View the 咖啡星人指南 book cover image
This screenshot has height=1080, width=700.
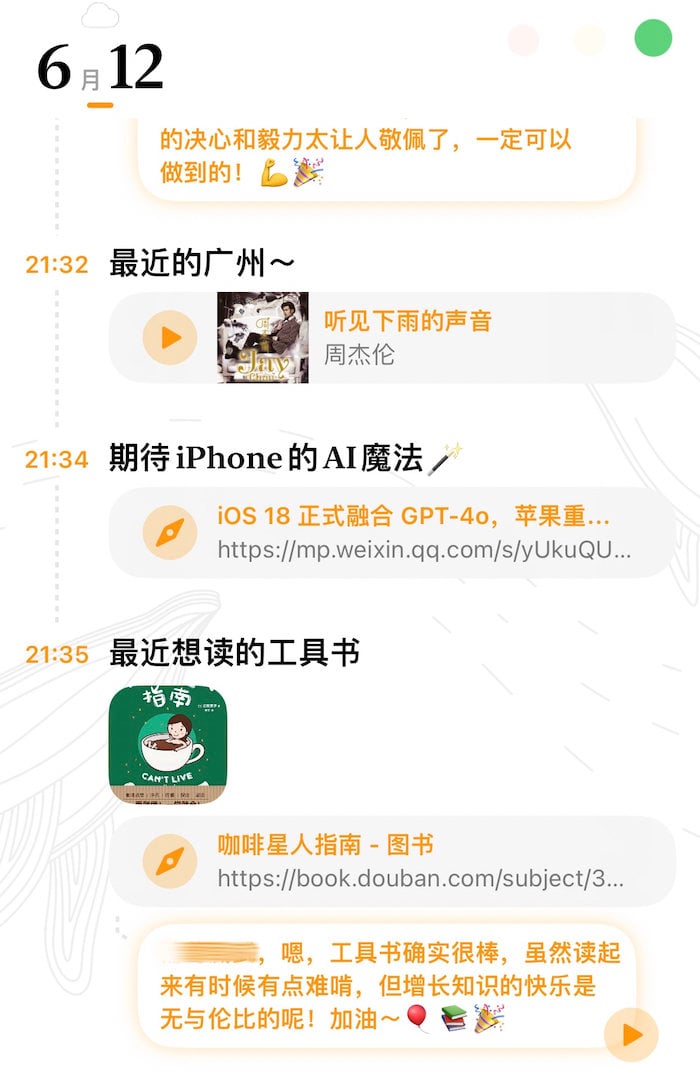click(169, 745)
